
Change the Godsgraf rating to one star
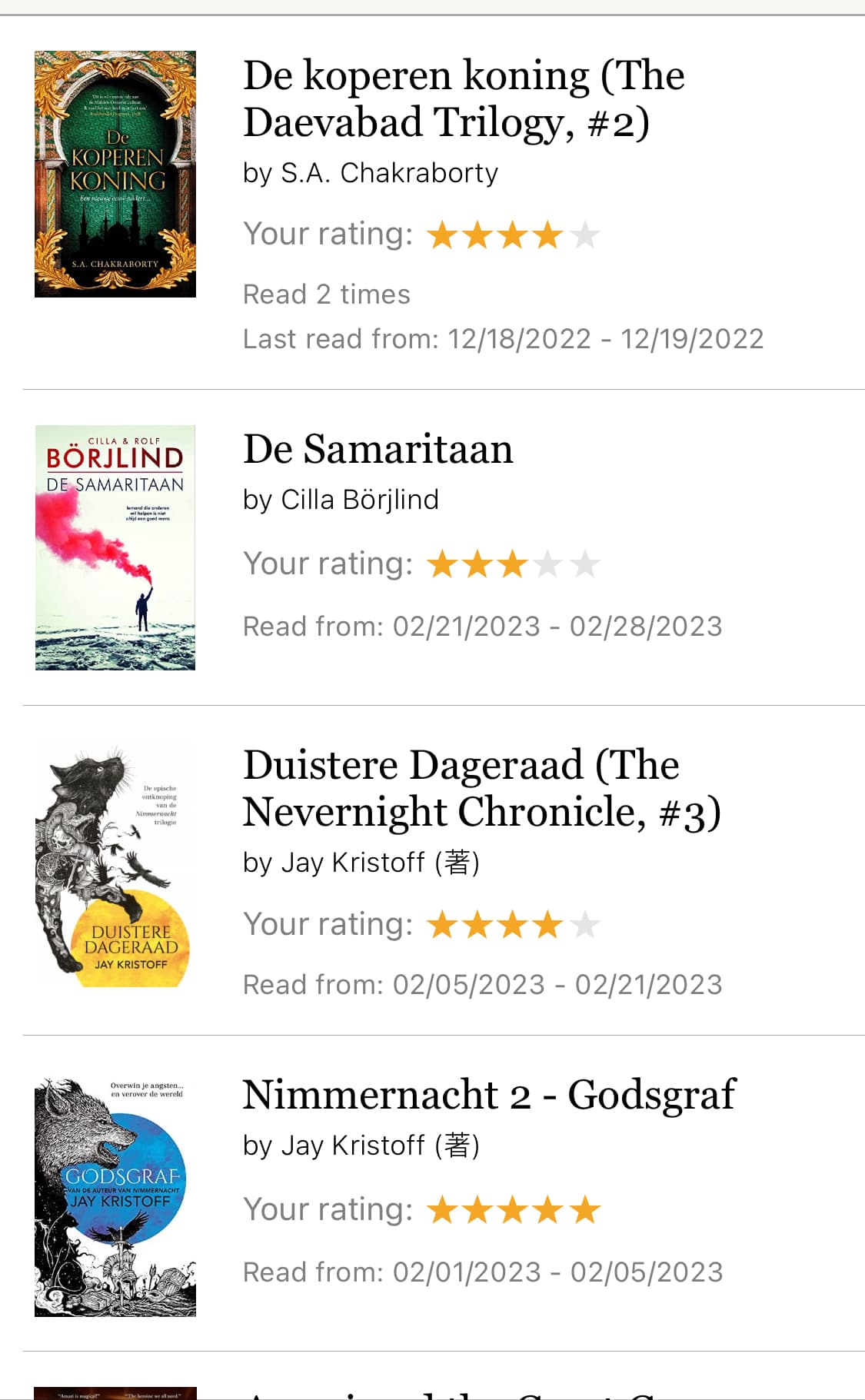pos(442,1209)
